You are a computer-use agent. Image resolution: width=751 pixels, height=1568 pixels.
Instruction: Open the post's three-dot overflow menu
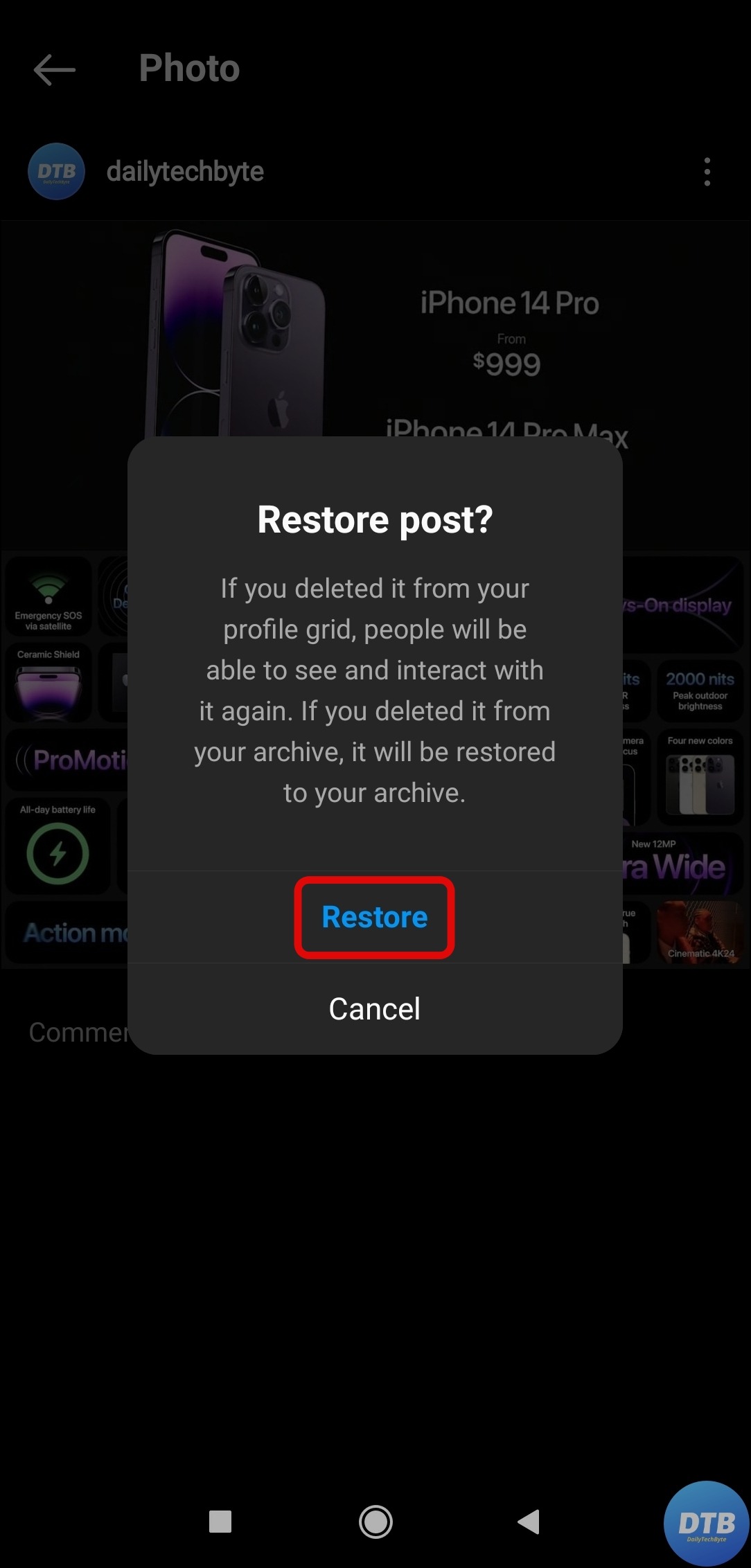[x=707, y=172]
